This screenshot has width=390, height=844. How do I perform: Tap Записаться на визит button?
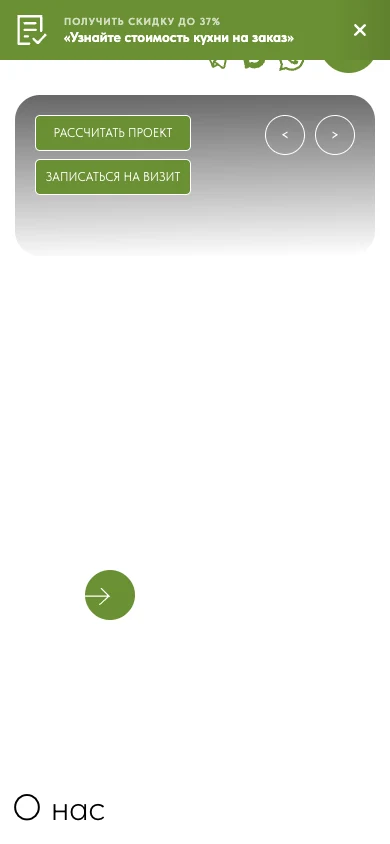coord(113,177)
